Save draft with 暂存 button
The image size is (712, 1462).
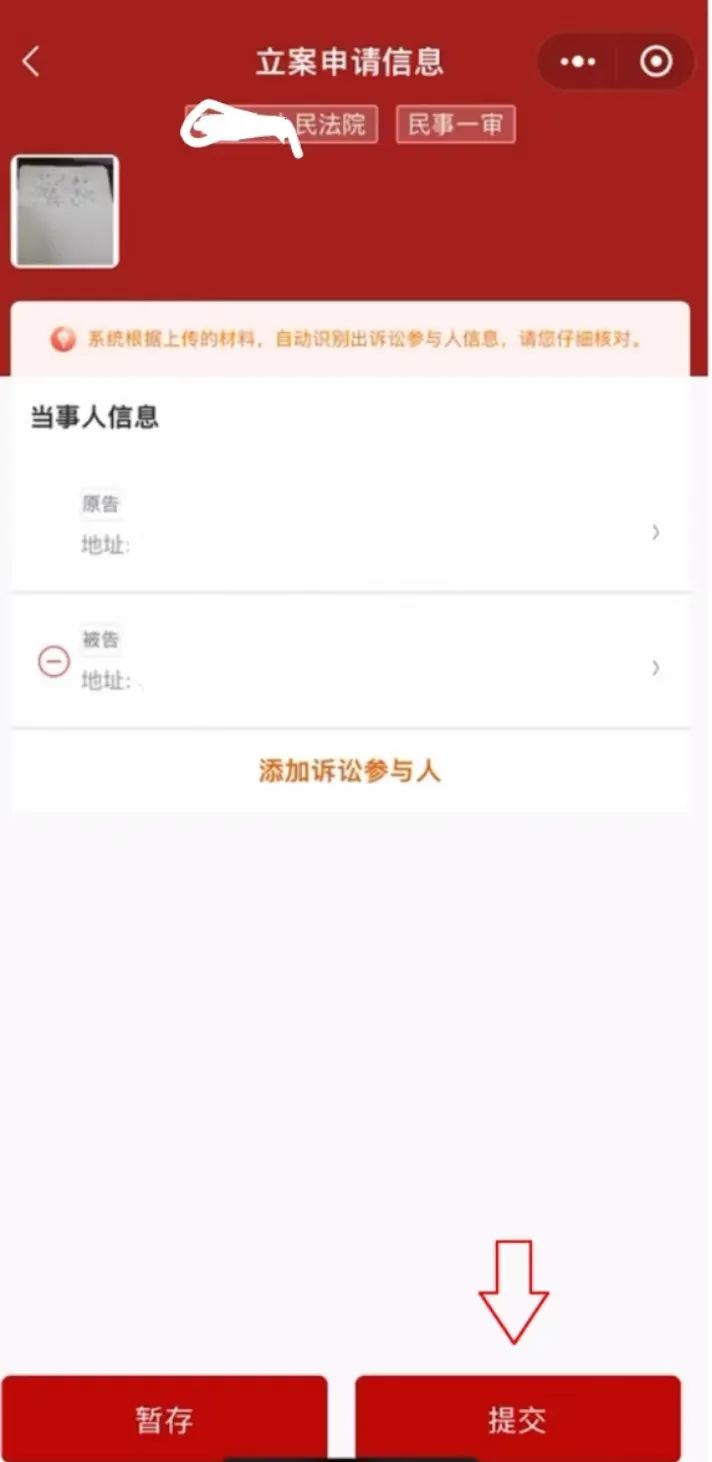pyautogui.click(x=164, y=1419)
